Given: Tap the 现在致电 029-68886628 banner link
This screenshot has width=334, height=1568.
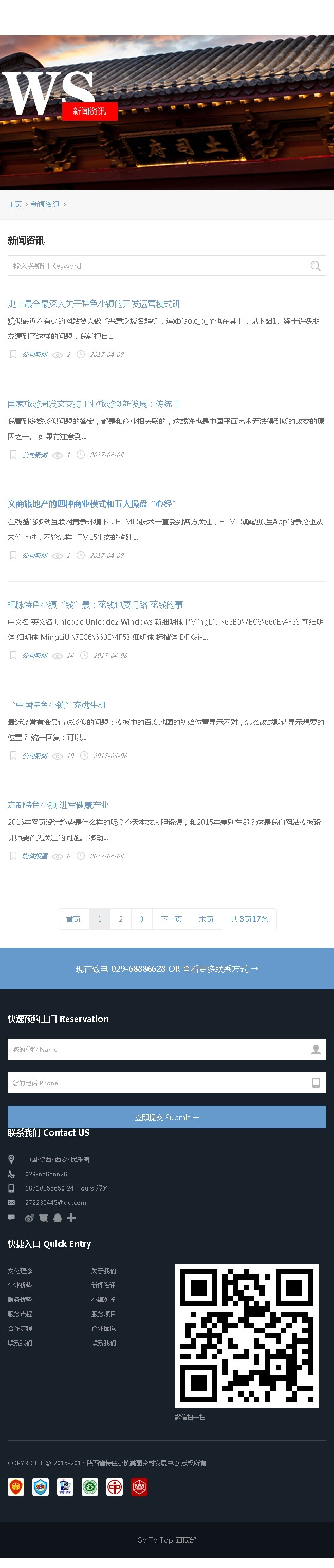Looking at the screenshot, I should click(x=167, y=969).
